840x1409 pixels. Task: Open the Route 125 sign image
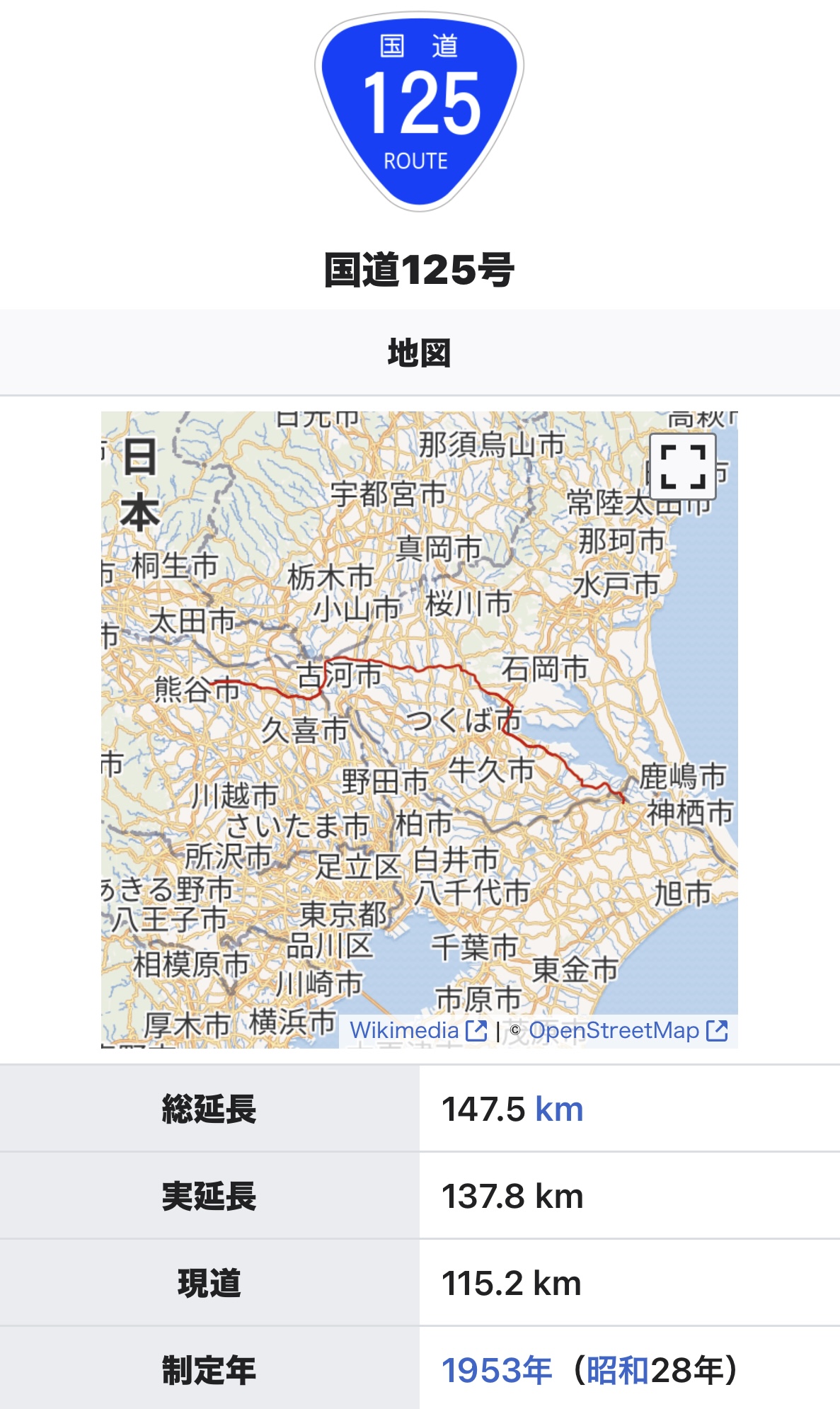[x=420, y=113]
